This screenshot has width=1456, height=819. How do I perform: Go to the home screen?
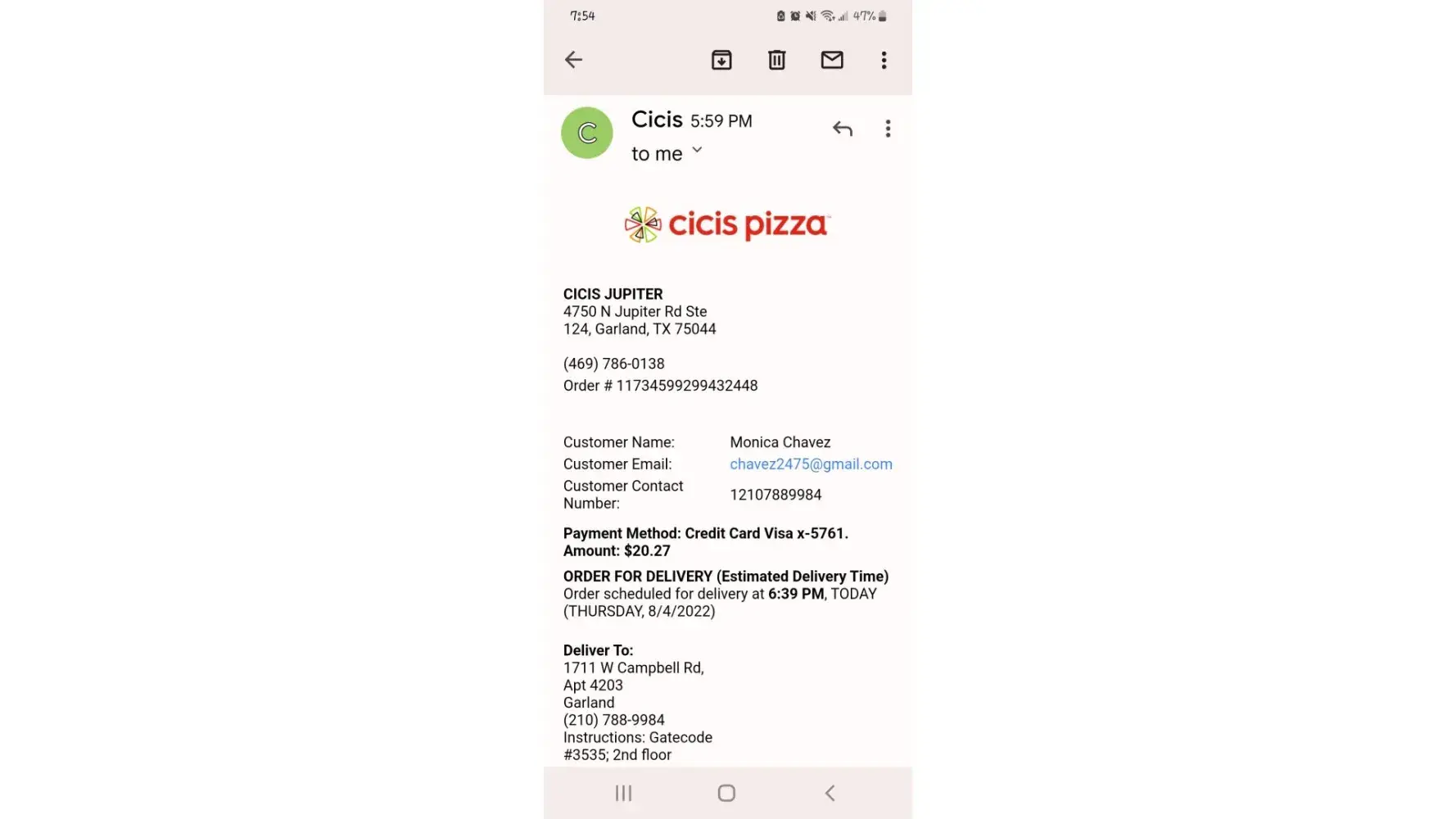pos(726,793)
